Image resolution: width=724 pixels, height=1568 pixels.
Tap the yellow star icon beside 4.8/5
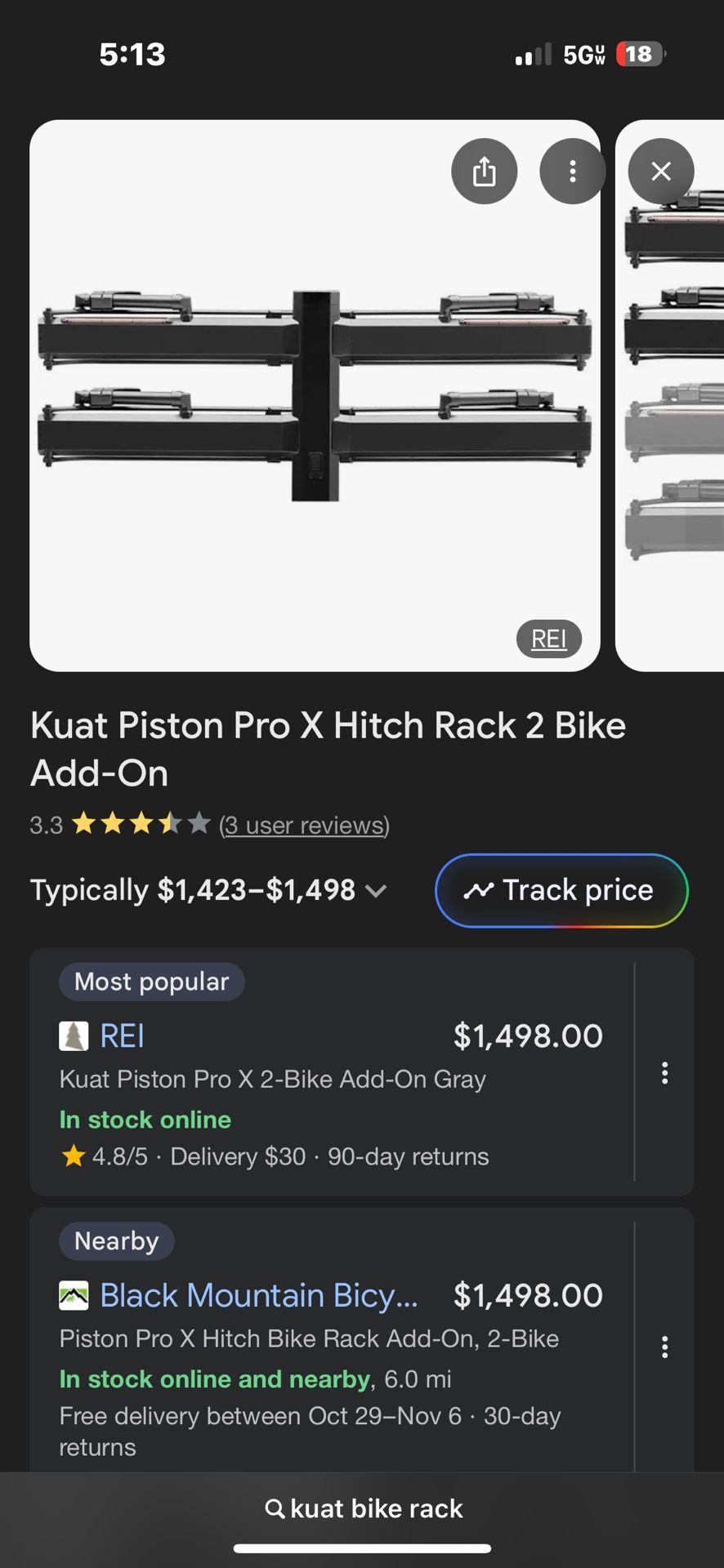tap(74, 1156)
